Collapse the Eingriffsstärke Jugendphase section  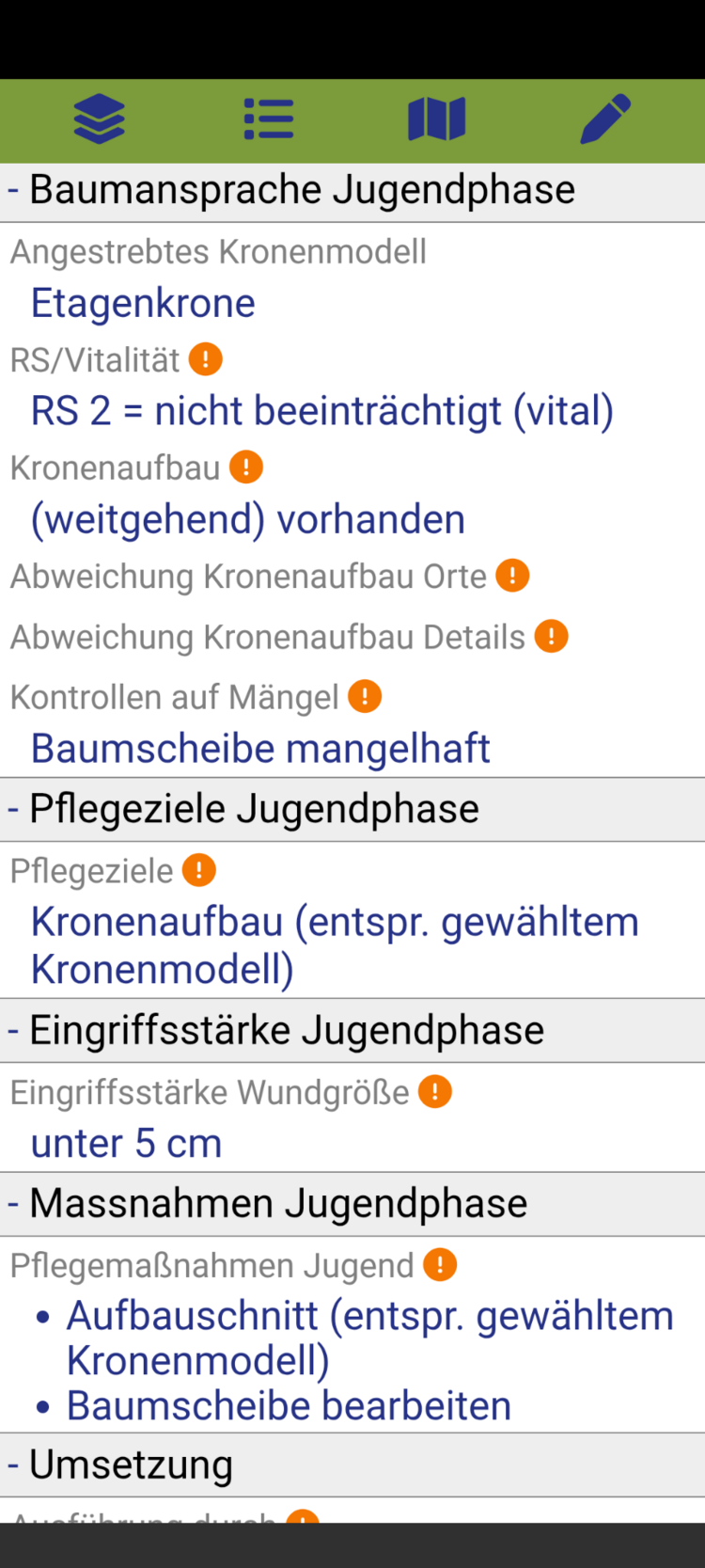[352, 1031]
